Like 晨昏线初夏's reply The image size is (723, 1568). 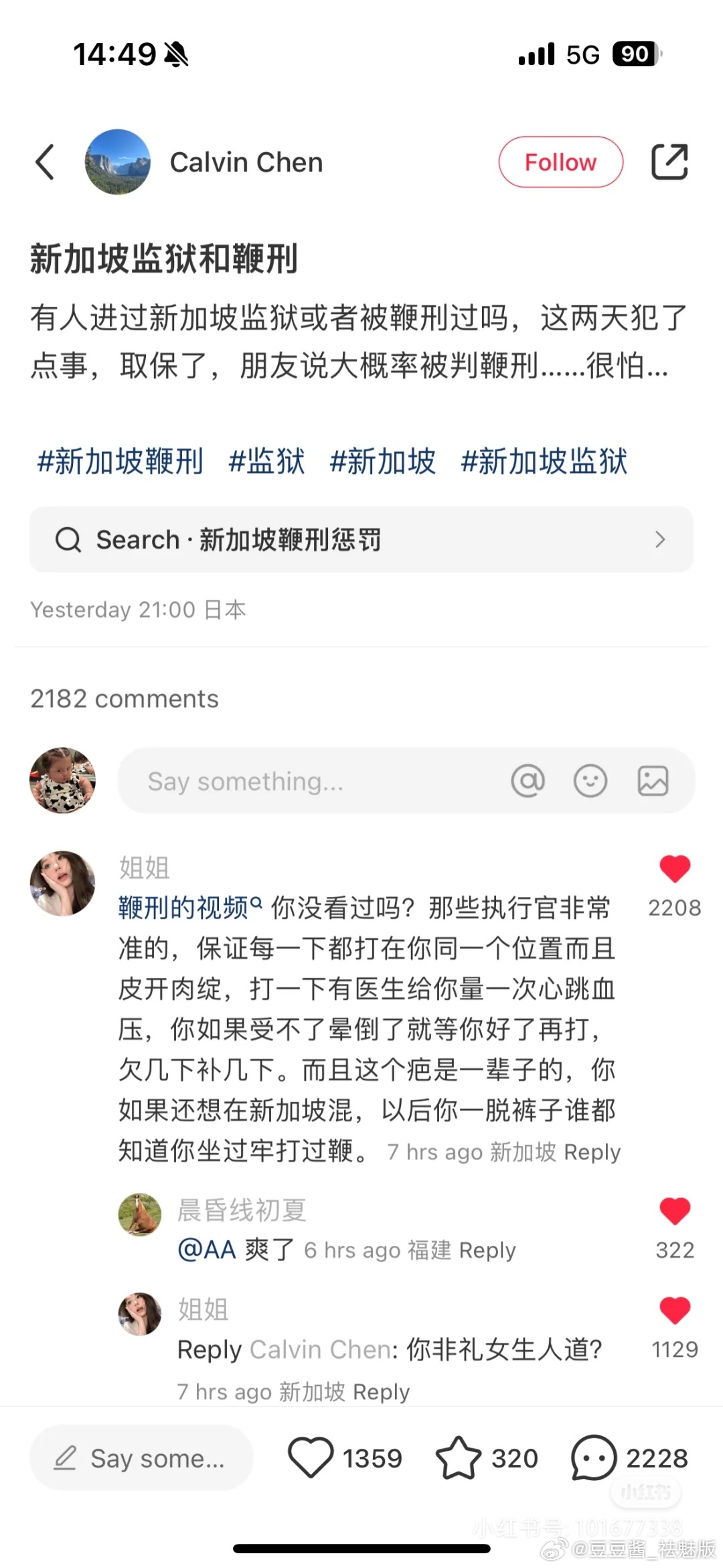coord(674,1211)
